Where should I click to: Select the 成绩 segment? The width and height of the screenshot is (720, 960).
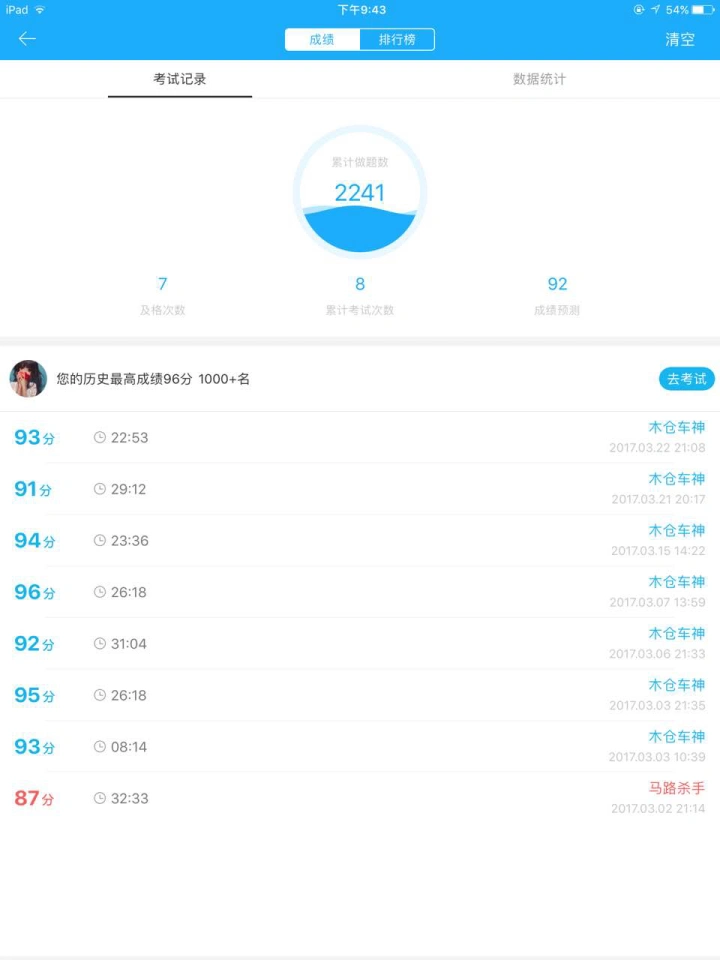[x=322, y=40]
